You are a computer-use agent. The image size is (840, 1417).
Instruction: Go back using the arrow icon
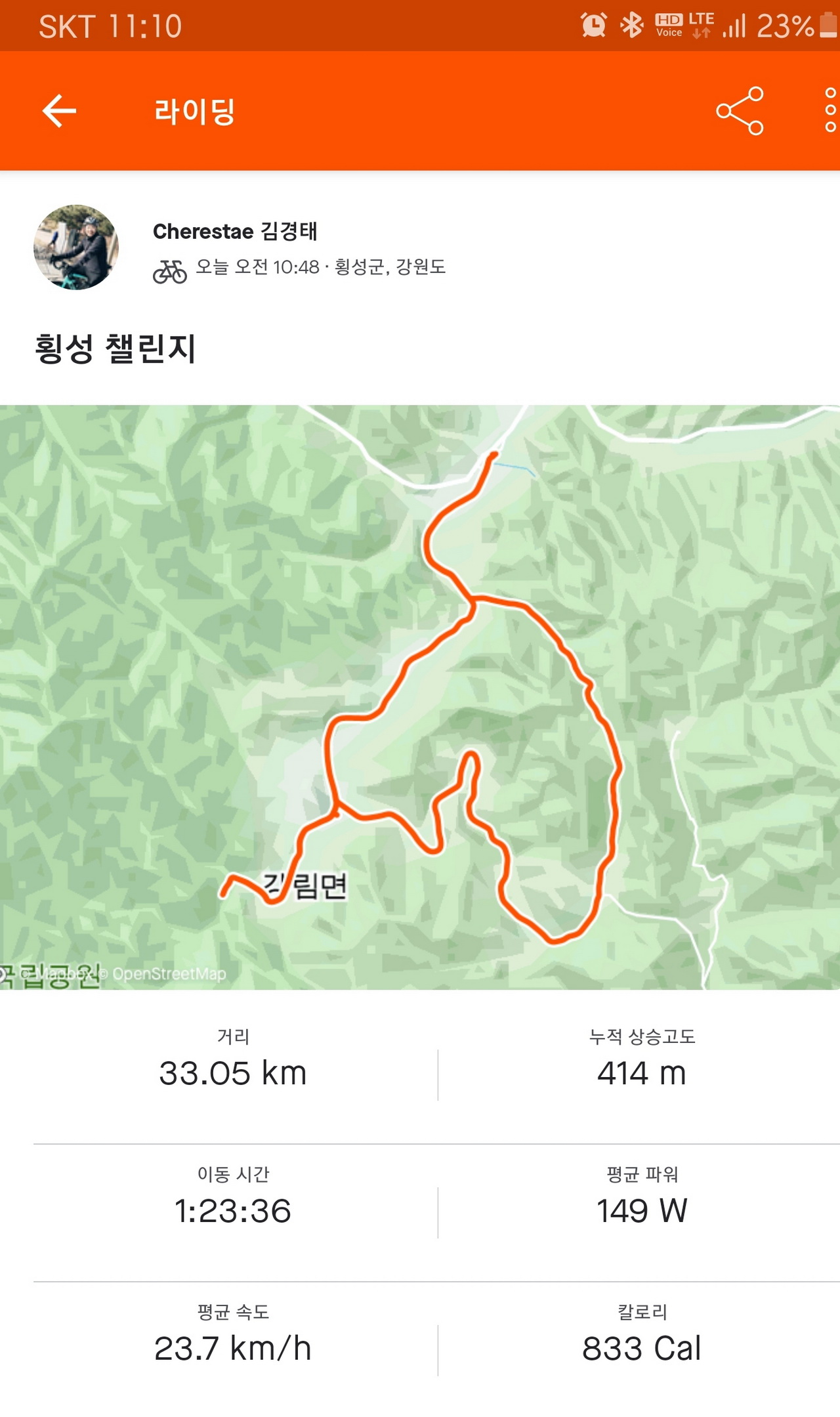(x=59, y=111)
